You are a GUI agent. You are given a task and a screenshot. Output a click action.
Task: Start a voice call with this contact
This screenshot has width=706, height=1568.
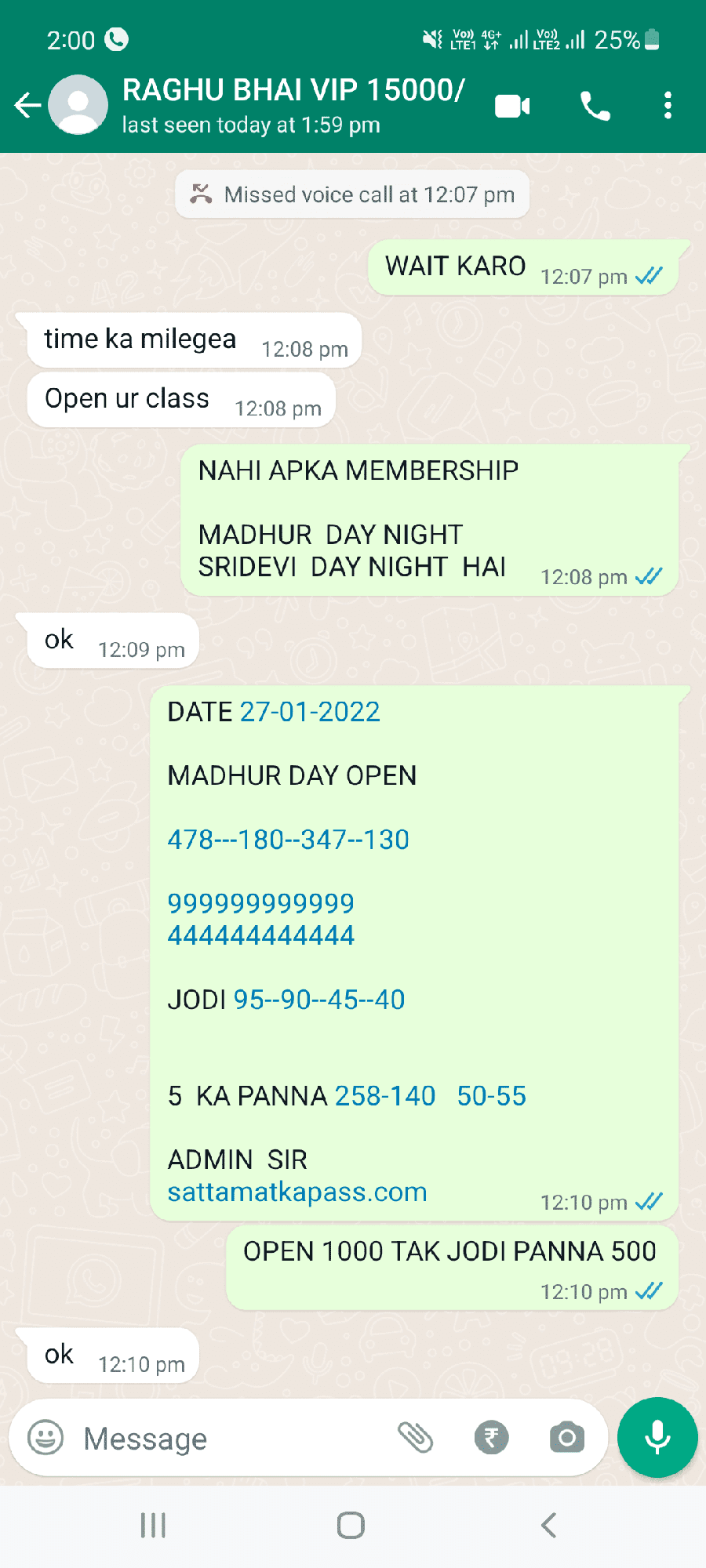pyautogui.click(x=595, y=106)
